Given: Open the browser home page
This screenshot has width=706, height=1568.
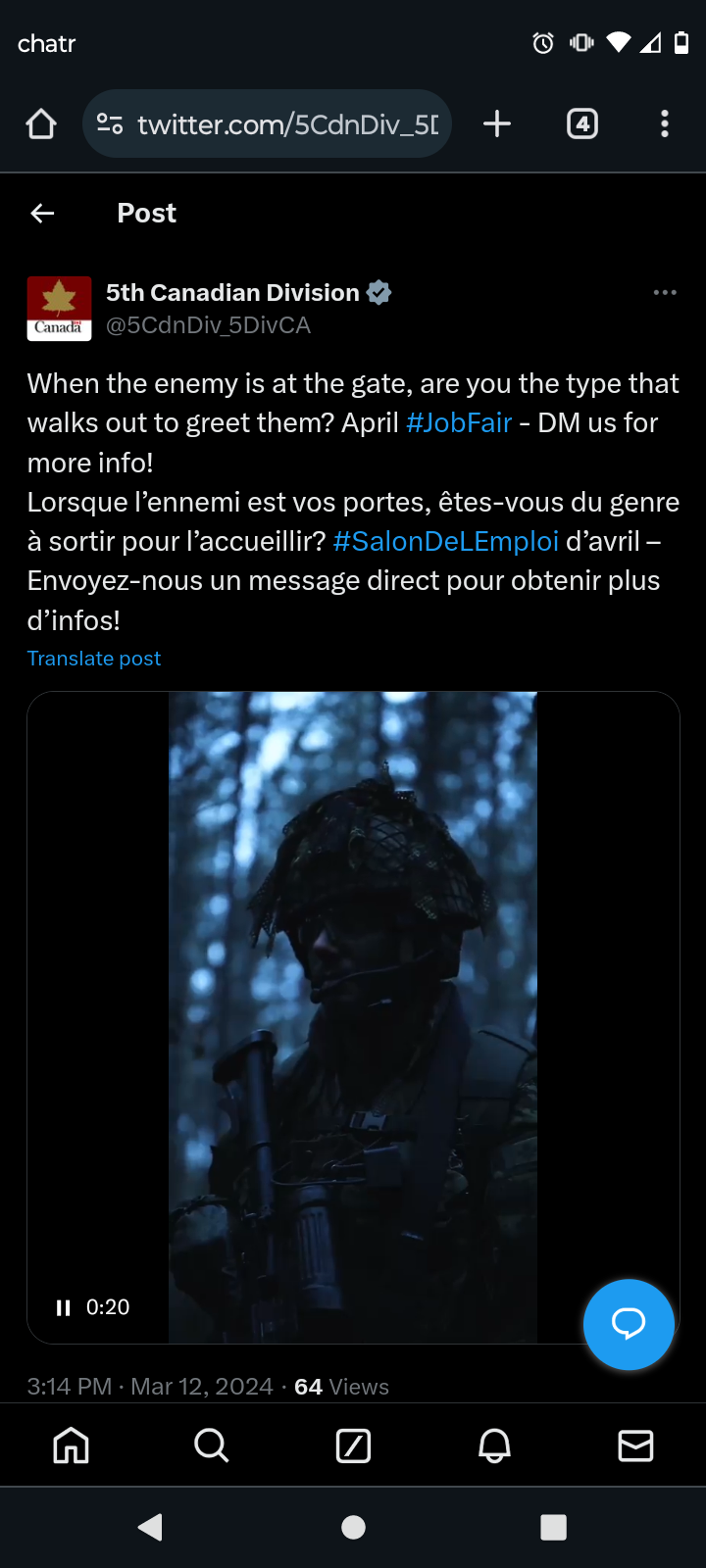Looking at the screenshot, I should point(41,124).
